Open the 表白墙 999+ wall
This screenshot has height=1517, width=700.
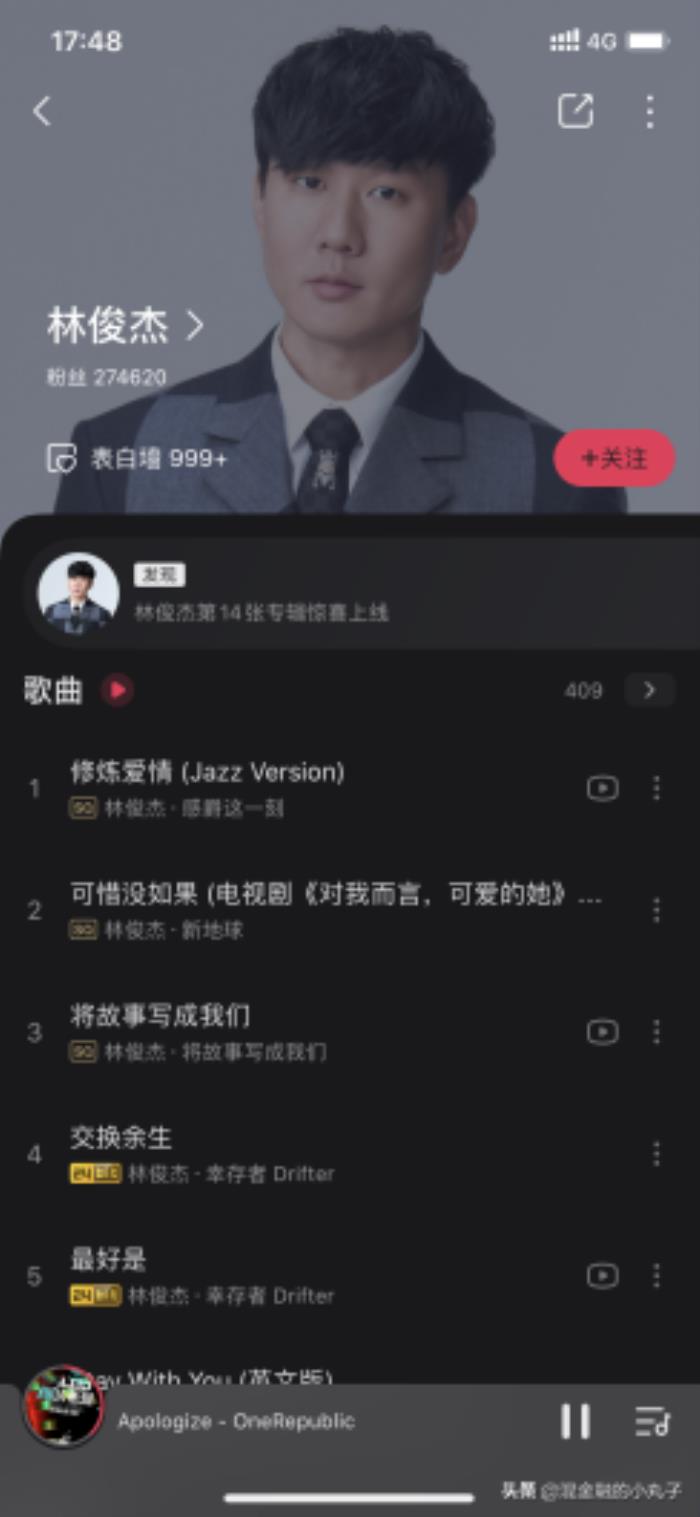coord(138,458)
